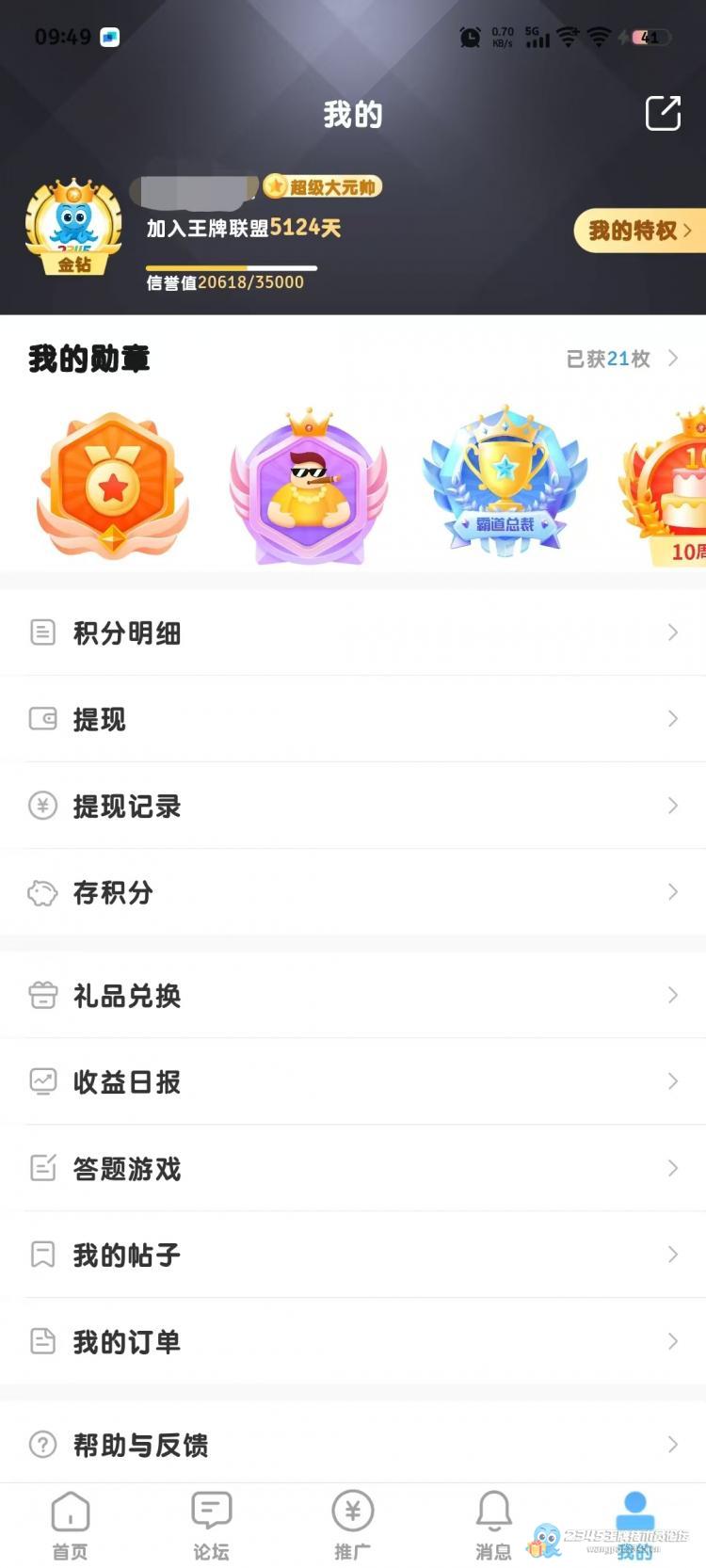Open 答题游戏 quiz game
706x1568 pixels.
pyautogui.click(x=352, y=1168)
